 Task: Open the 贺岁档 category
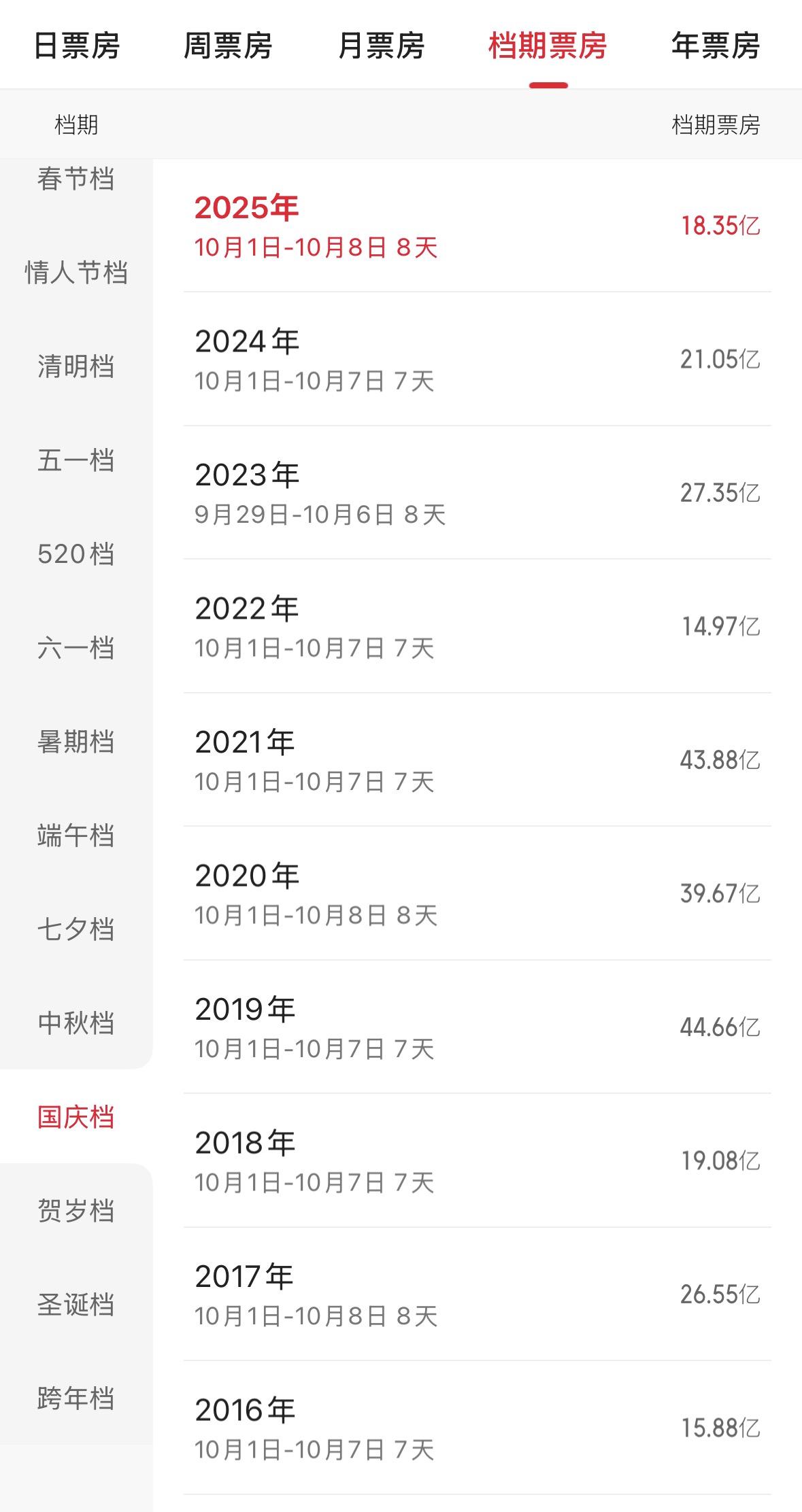pyautogui.click(x=76, y=1211)
